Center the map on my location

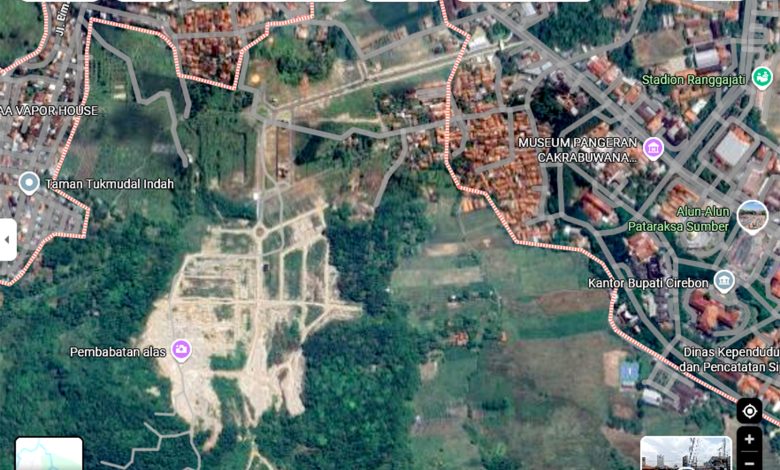click(749, 411)
